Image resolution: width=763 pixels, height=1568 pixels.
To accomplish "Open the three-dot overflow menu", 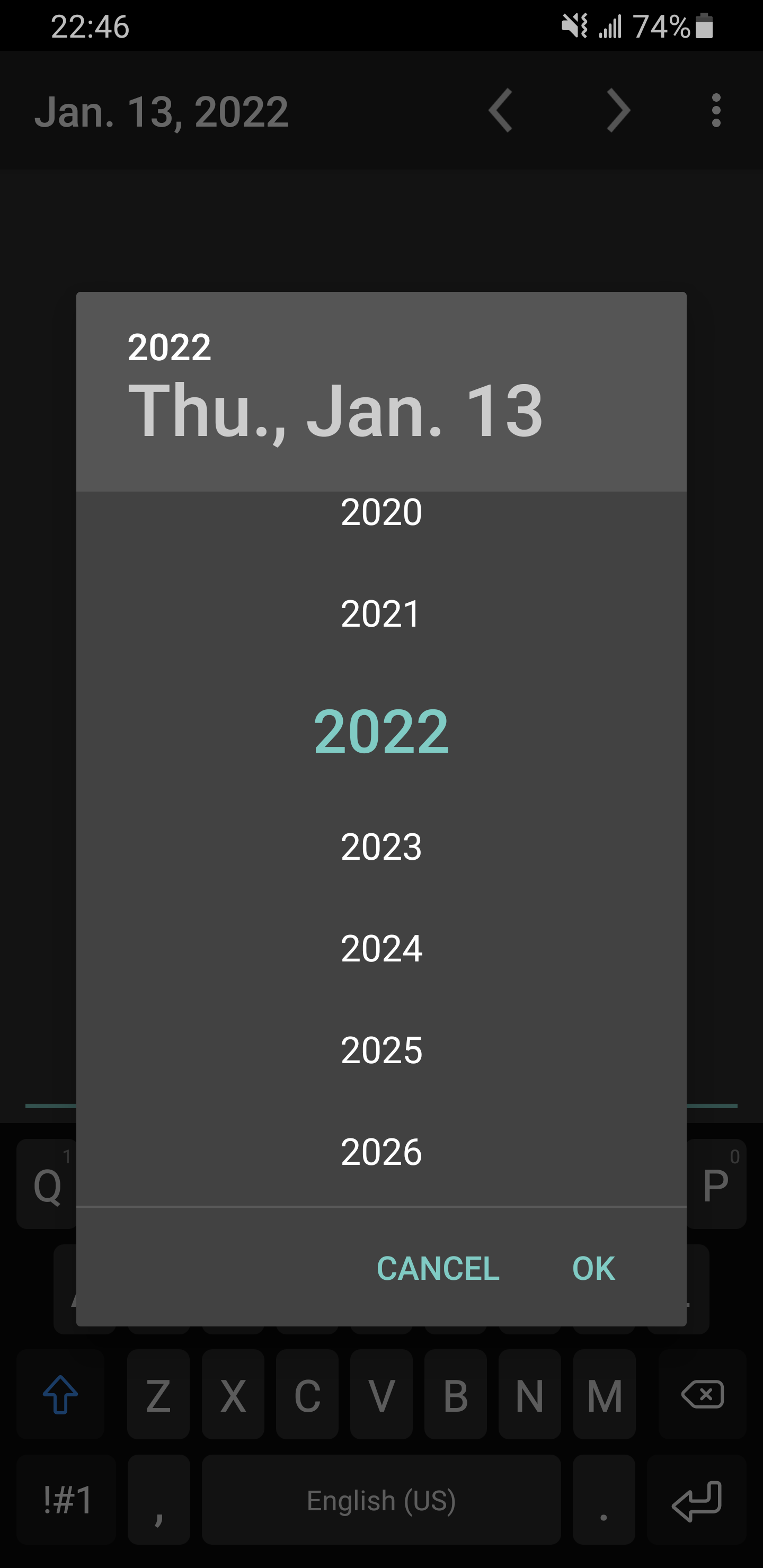I will 715,110.
